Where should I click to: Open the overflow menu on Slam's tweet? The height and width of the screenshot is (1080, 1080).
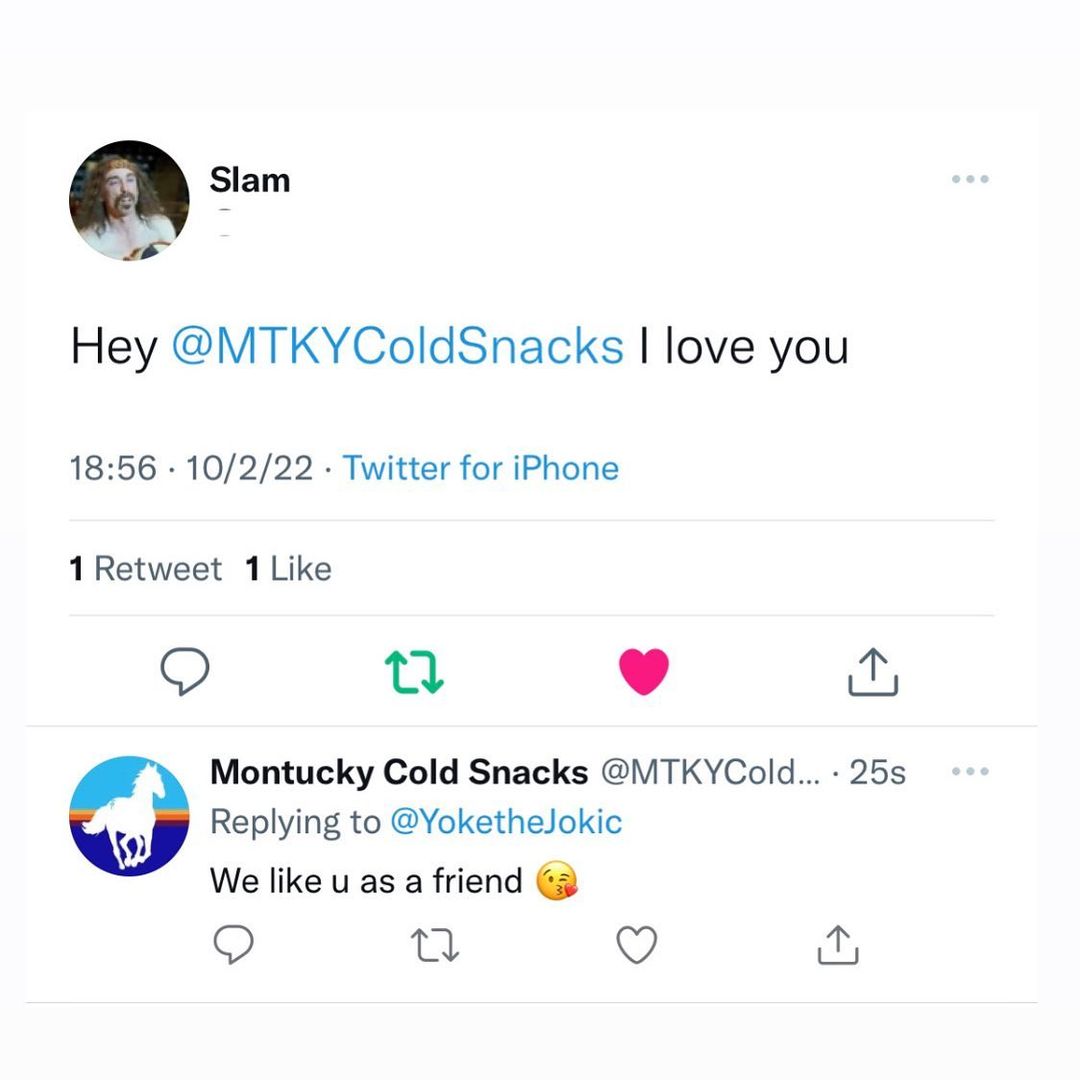969,179
